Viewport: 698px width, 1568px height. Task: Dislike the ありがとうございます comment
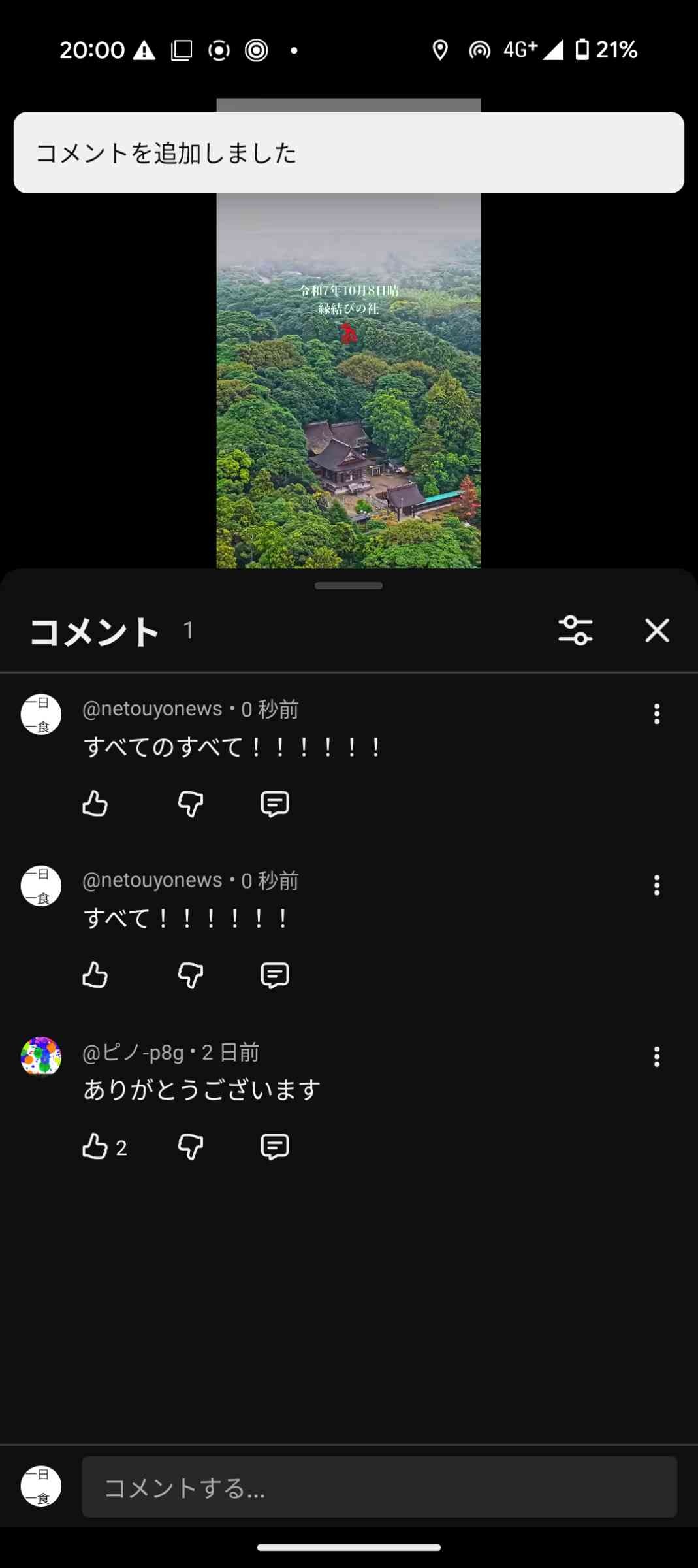pos(191,1147)
